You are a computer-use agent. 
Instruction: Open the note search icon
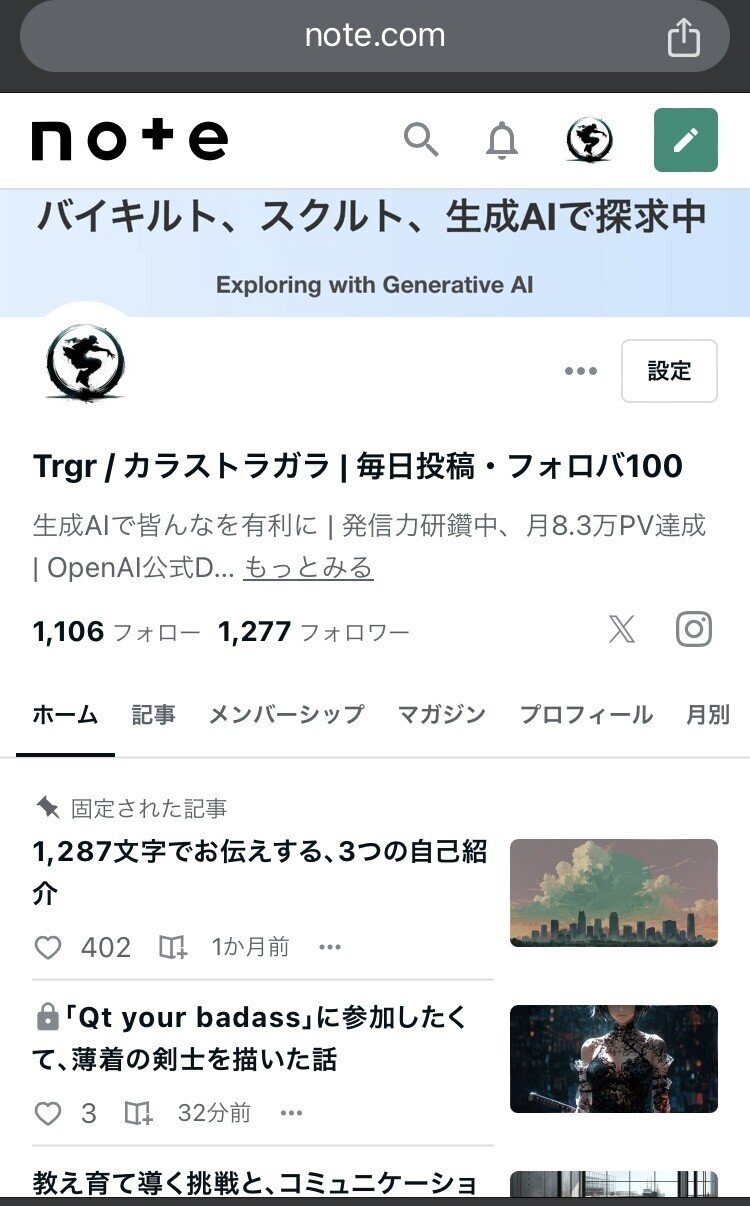[x=421, y=141]
